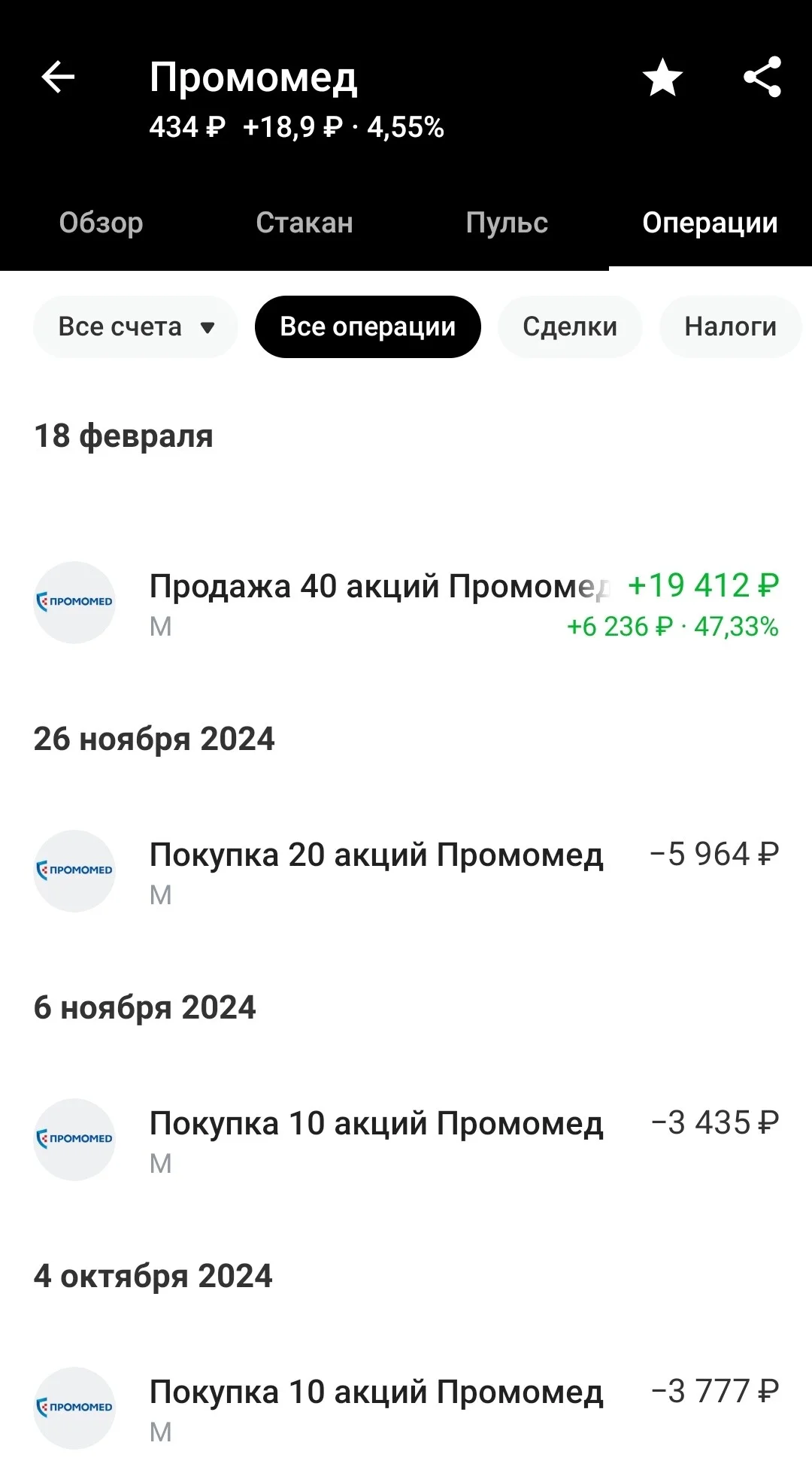
Task: Filter operations by Налоги
Action: (x=731, y=326)
